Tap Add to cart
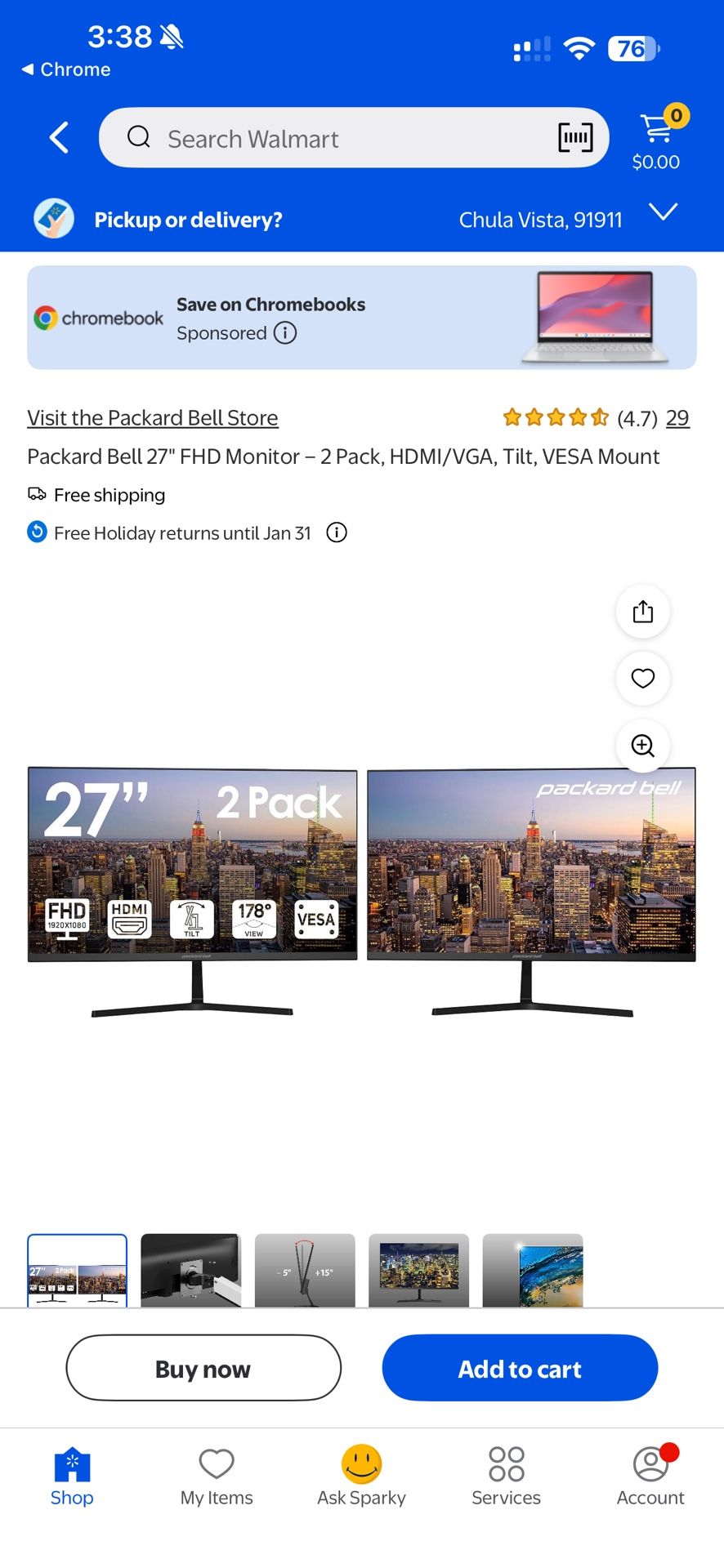Image resolution: width=724 pixels, height=1568 pixels. pos(519,1368)
